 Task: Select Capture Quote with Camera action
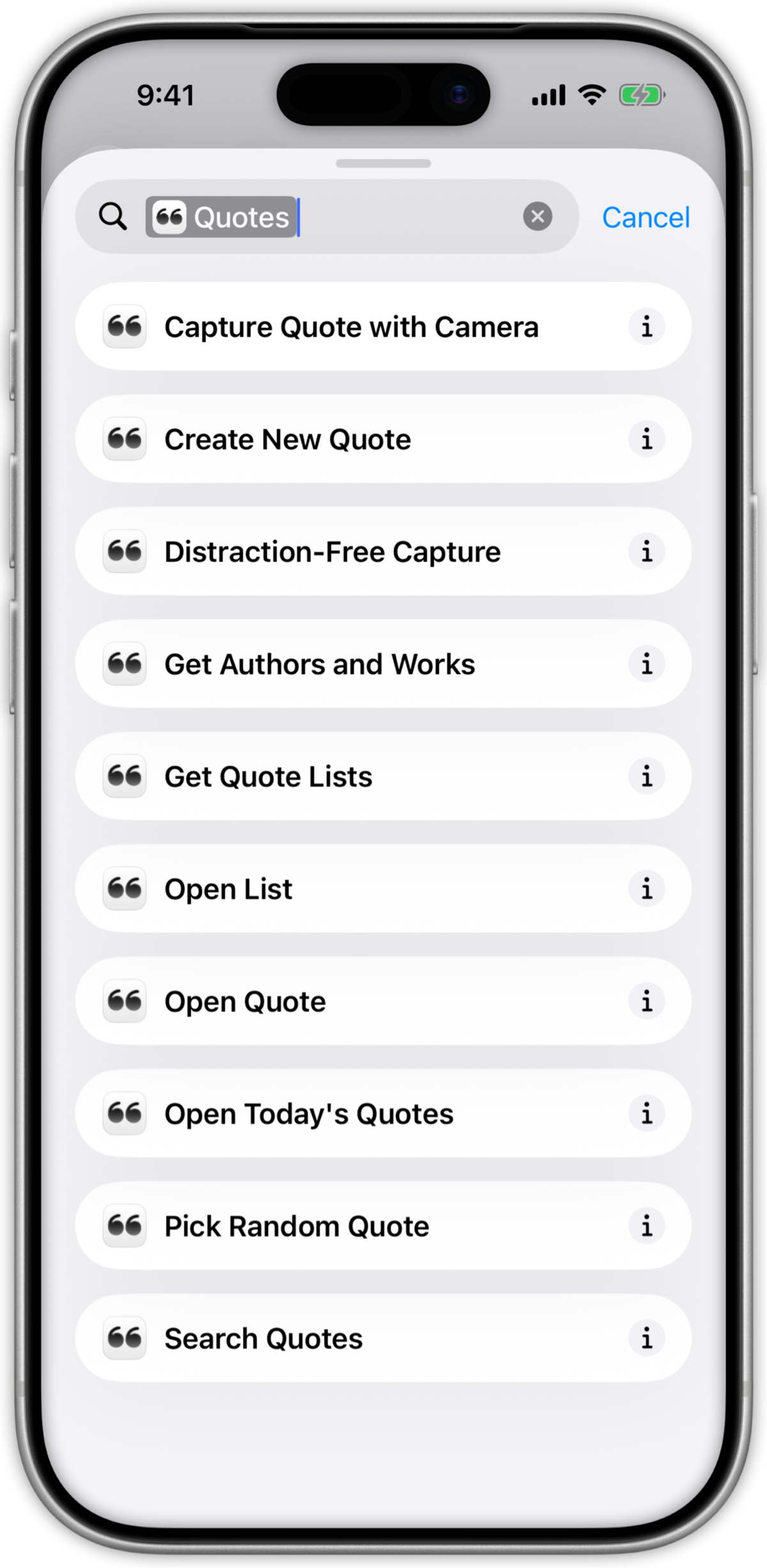coord(383,327)
